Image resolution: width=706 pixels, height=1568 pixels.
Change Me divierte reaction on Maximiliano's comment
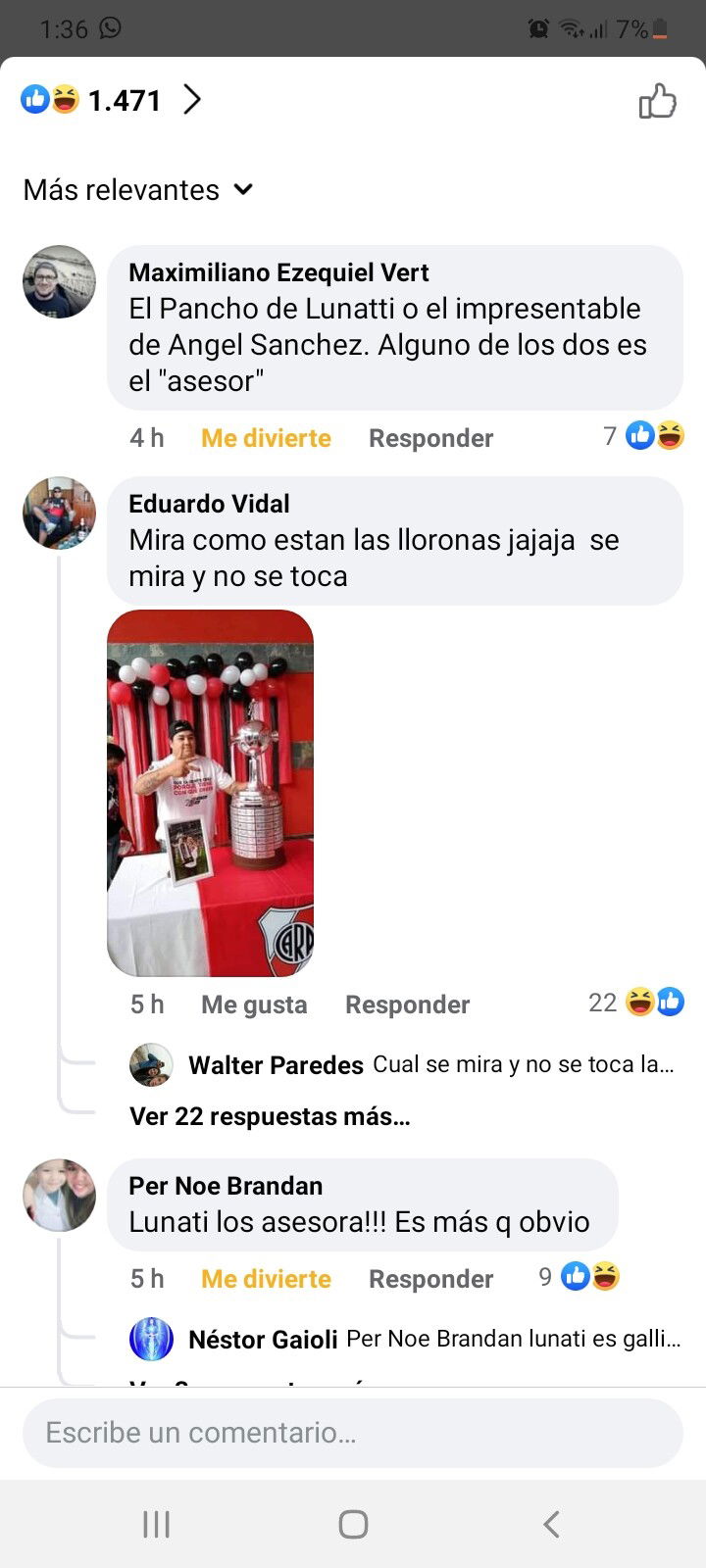click(266, 438)
